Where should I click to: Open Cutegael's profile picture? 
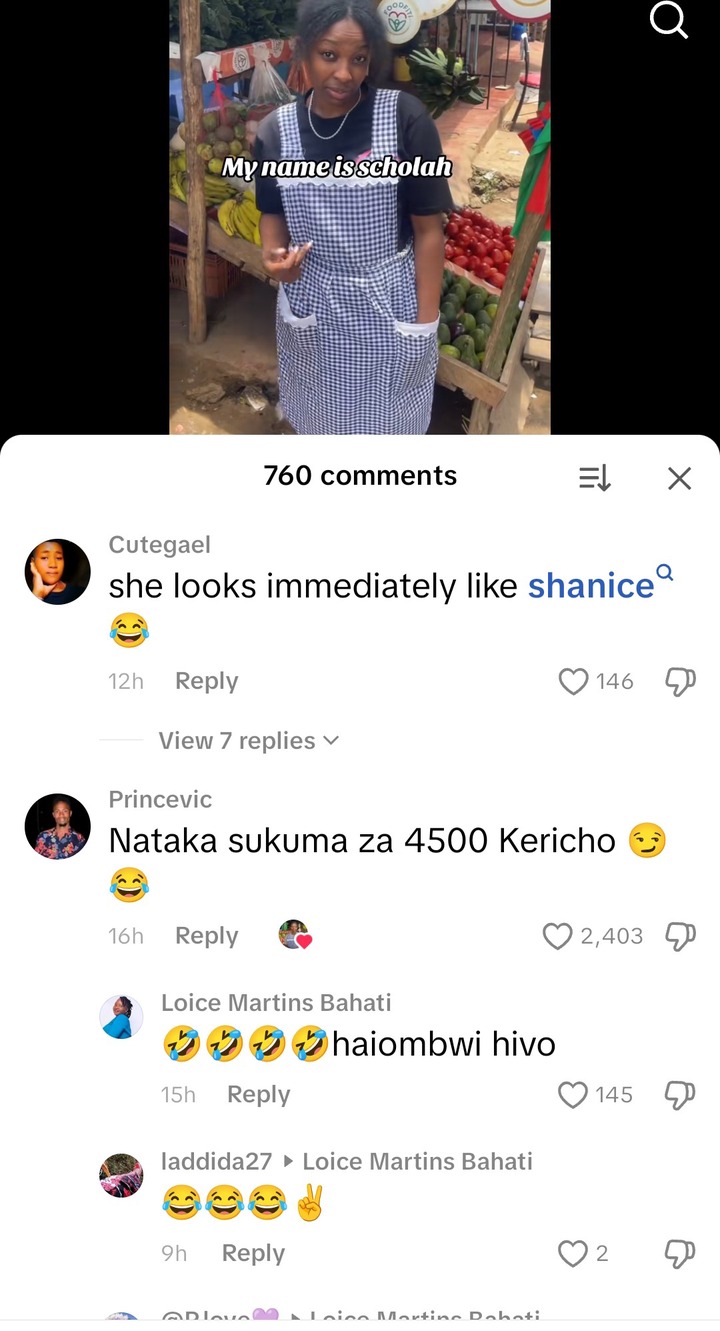[57, 571]
